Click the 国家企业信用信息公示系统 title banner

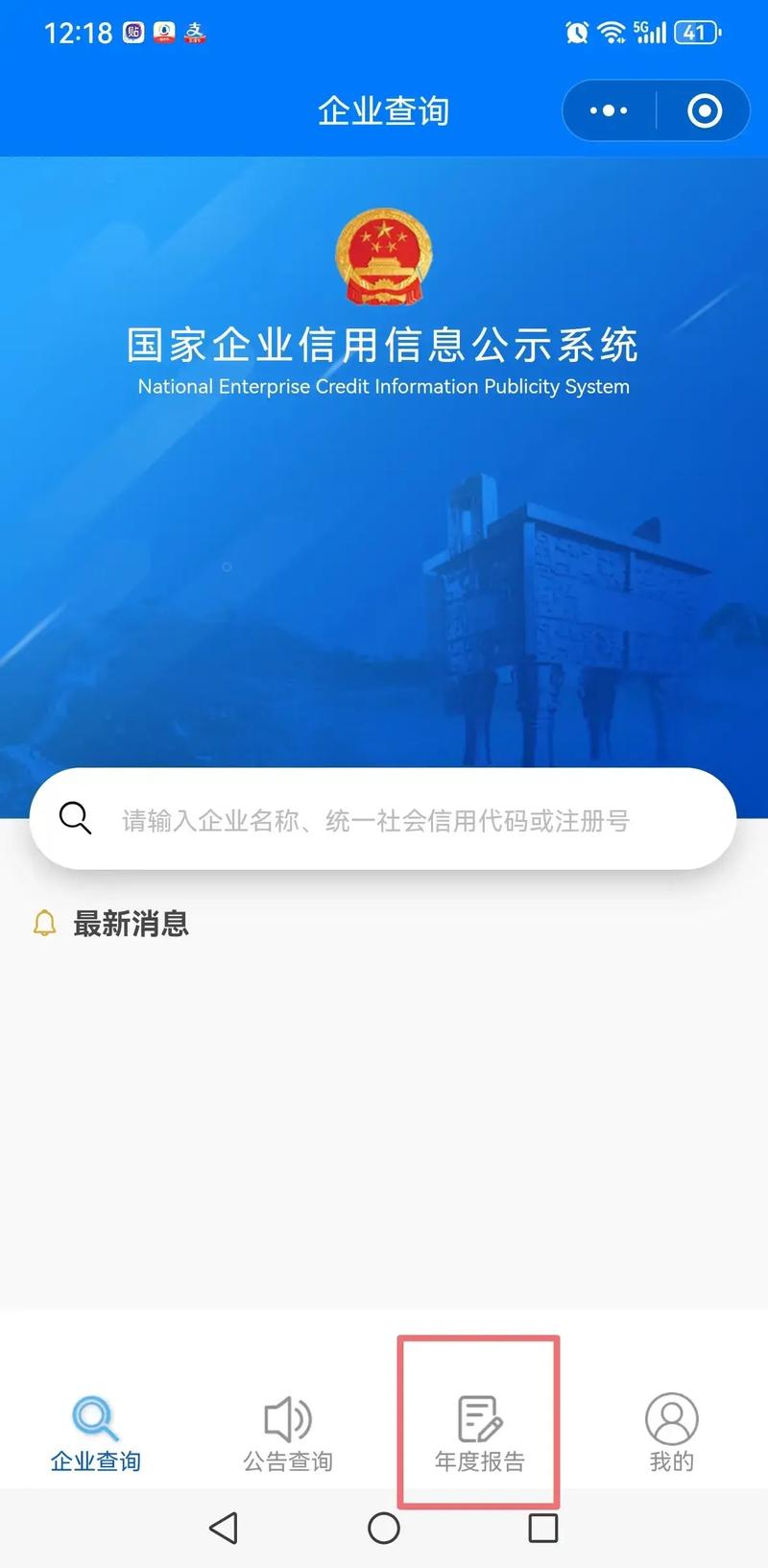pyautogui.click(x=383, y=346)
